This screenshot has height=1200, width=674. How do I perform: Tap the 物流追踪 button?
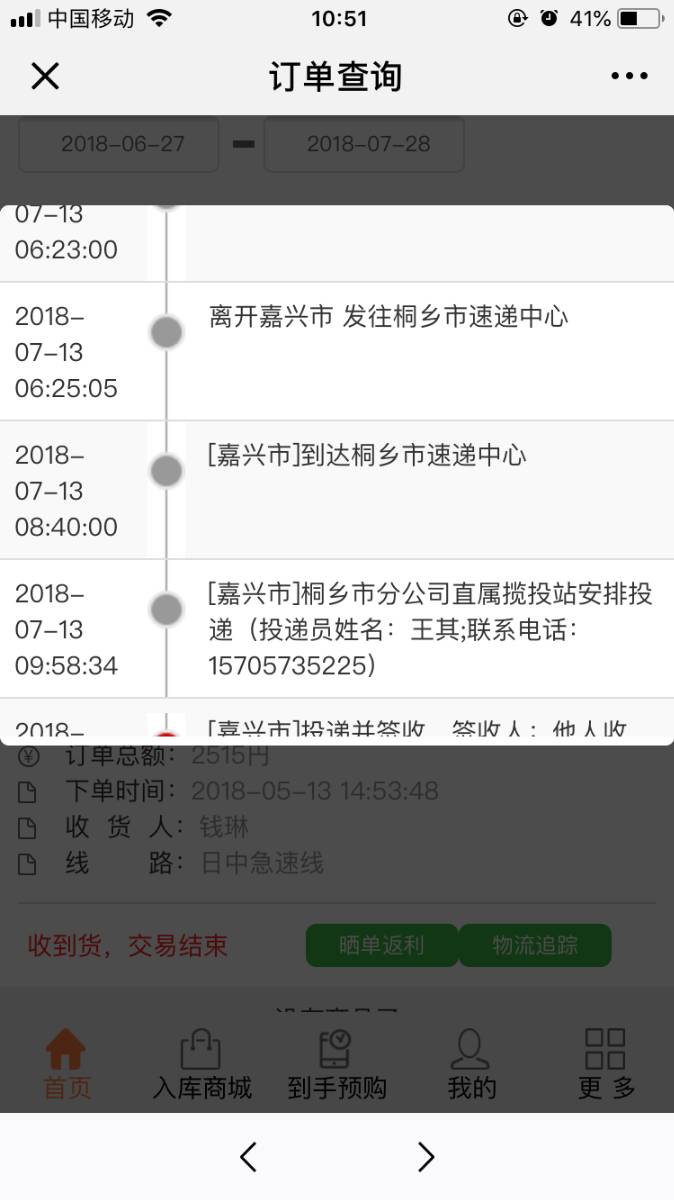pyautogui.click(x=535, y=945)
